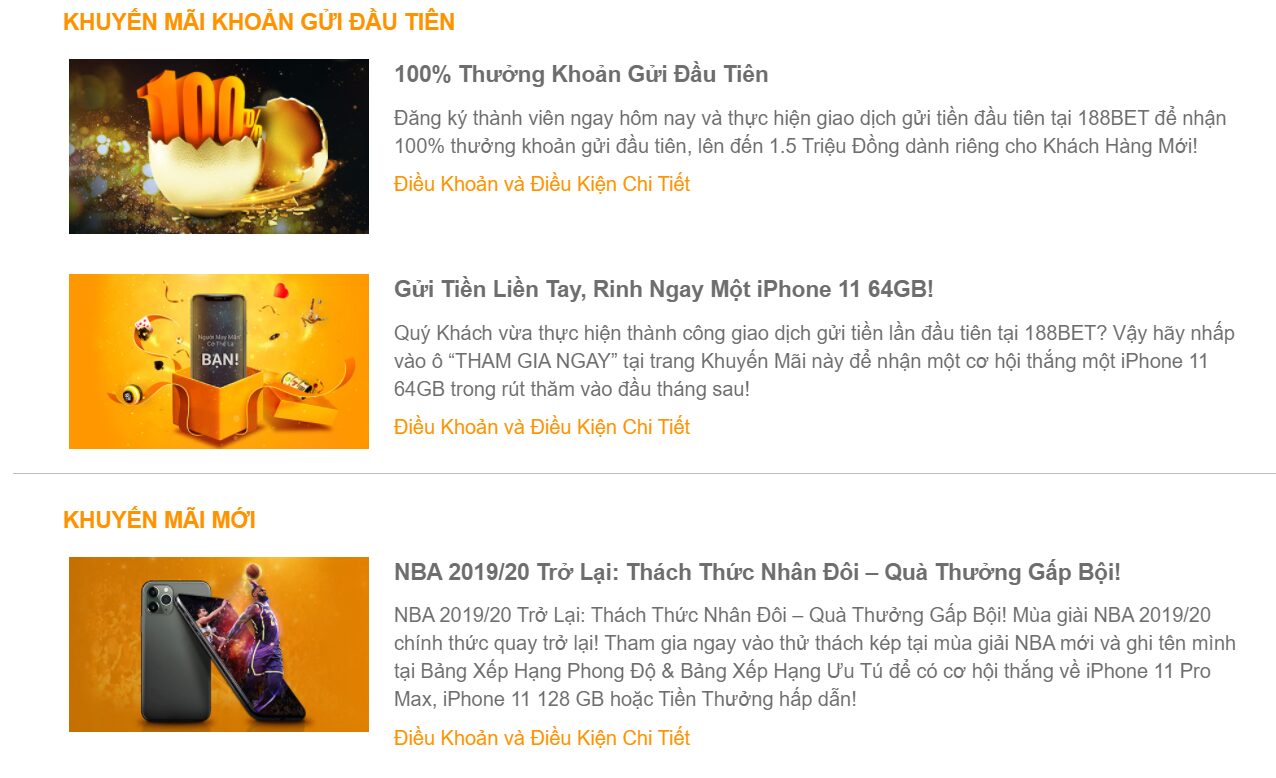
Task: Open terms link under iPhone 11 64GB promotion
Action: click(x=541, y=427)
